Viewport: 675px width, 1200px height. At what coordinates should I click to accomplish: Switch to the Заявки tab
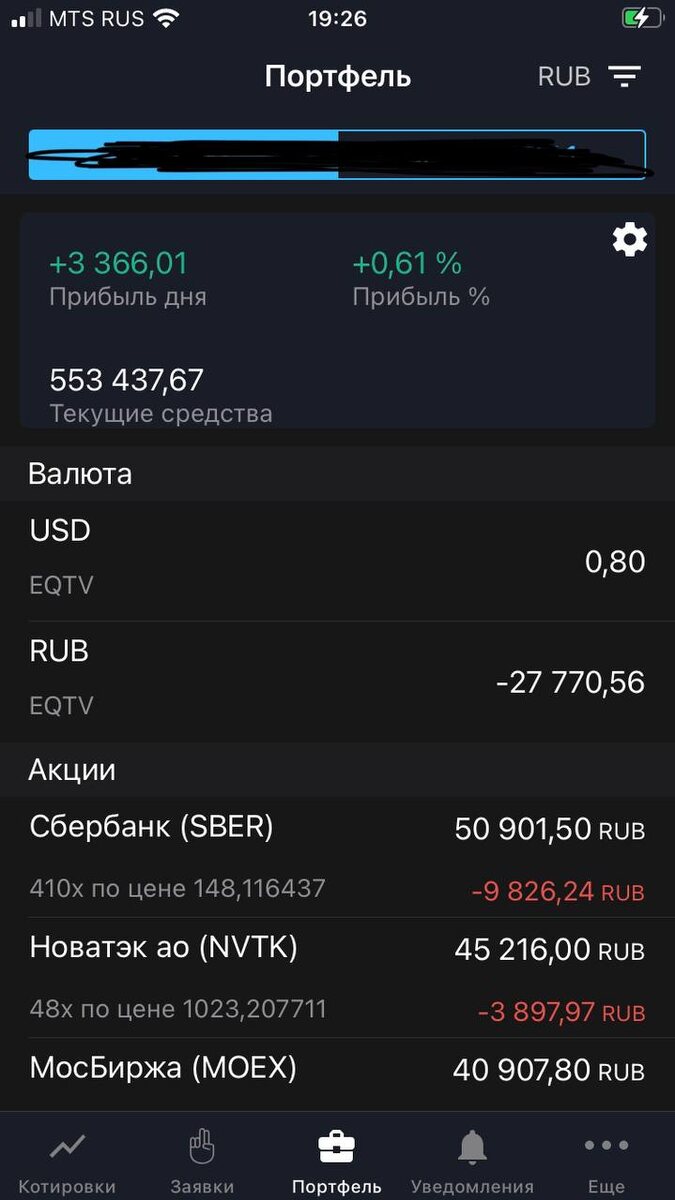tap(202, 1162)
